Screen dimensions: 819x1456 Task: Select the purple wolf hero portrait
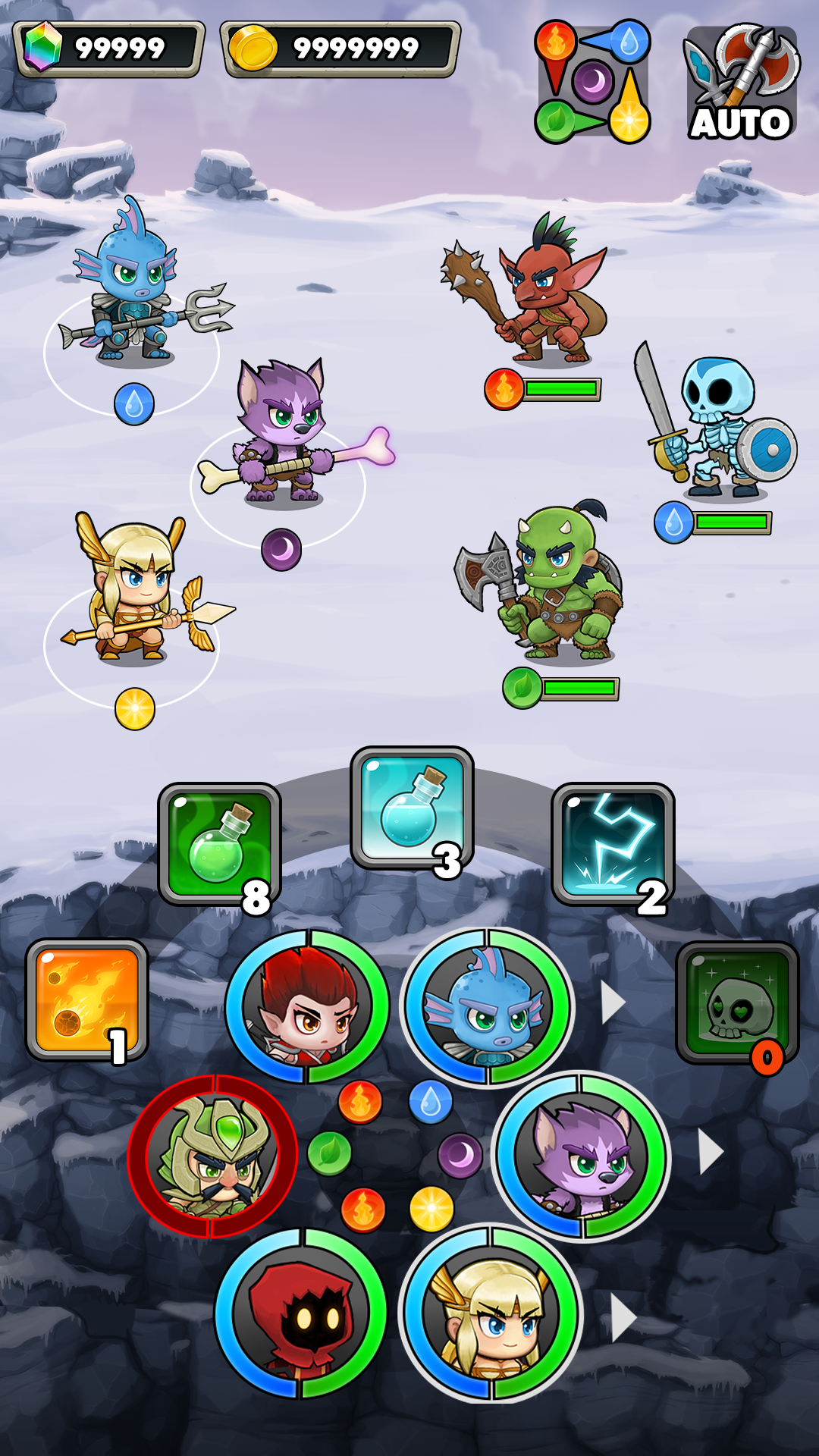tap(582, 1156)
